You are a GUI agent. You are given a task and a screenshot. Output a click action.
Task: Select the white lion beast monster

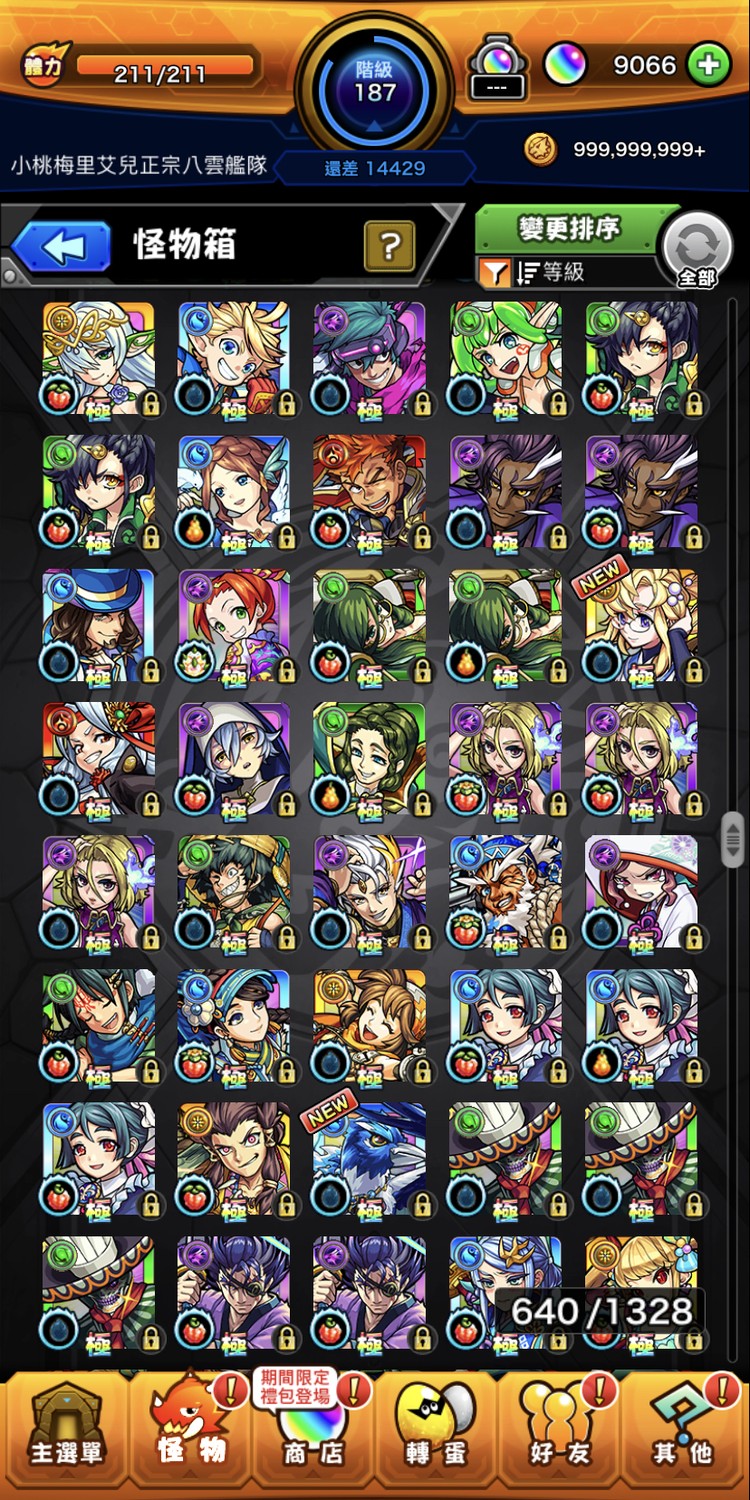tap(505, 892)
